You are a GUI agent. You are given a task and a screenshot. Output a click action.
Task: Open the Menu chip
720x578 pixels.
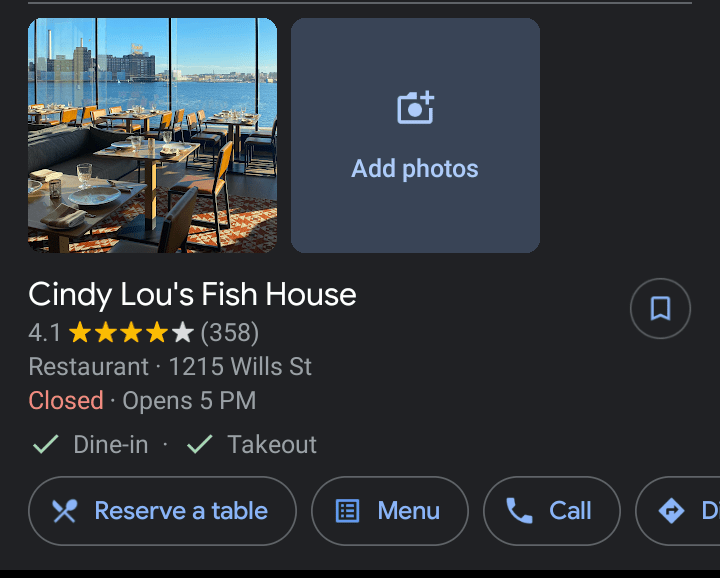tap(390, 511)
